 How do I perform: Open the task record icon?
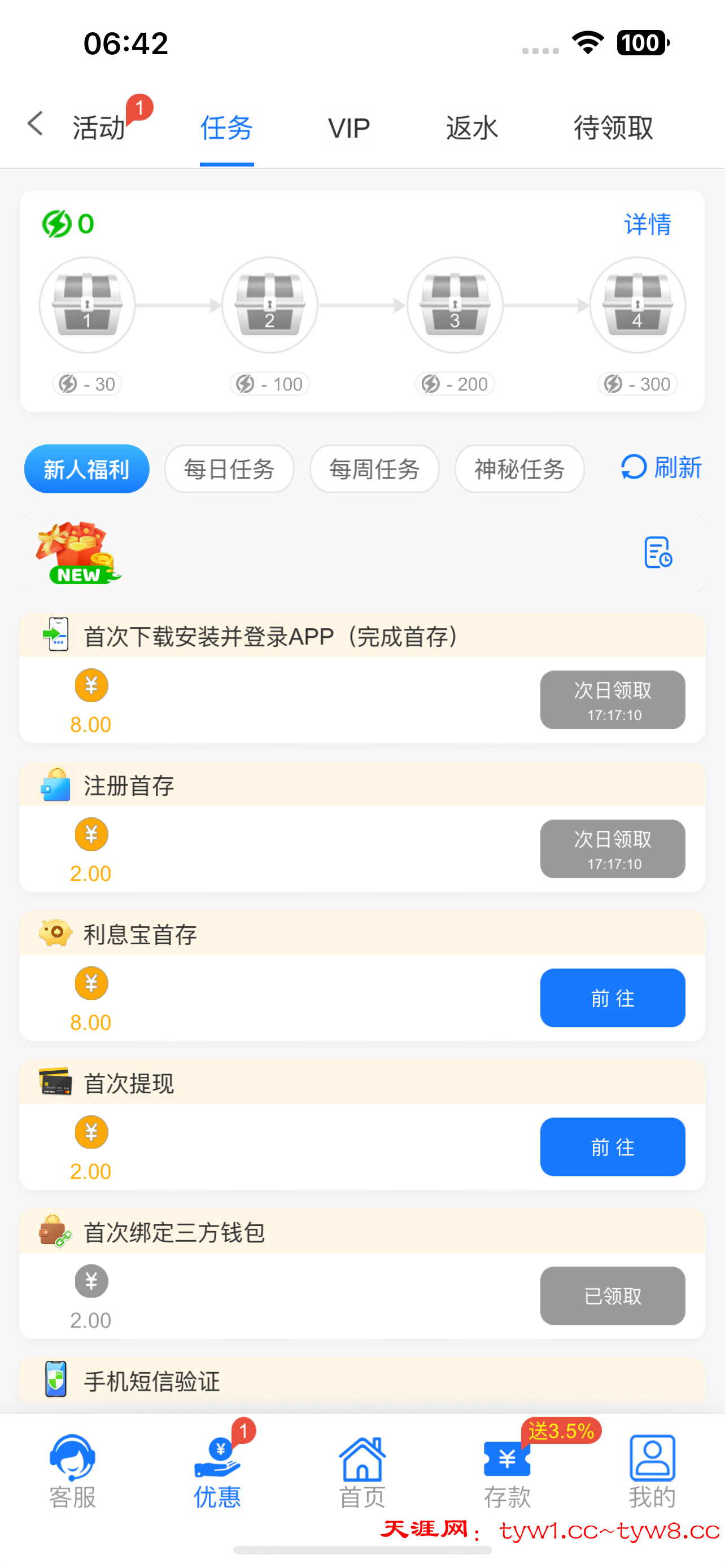pos(657,552)
